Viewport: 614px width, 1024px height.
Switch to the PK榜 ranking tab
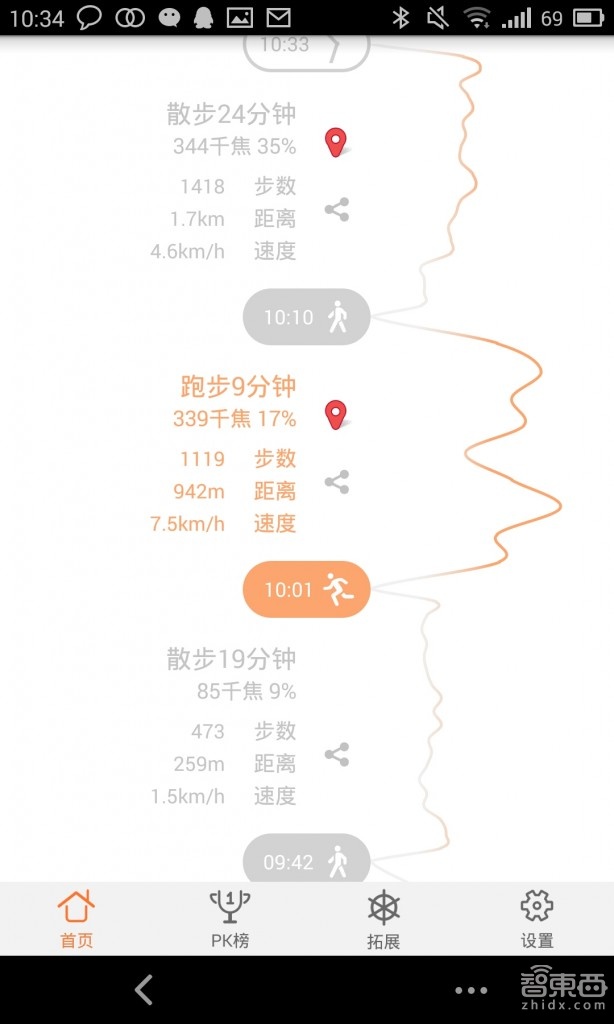(230, 918)
